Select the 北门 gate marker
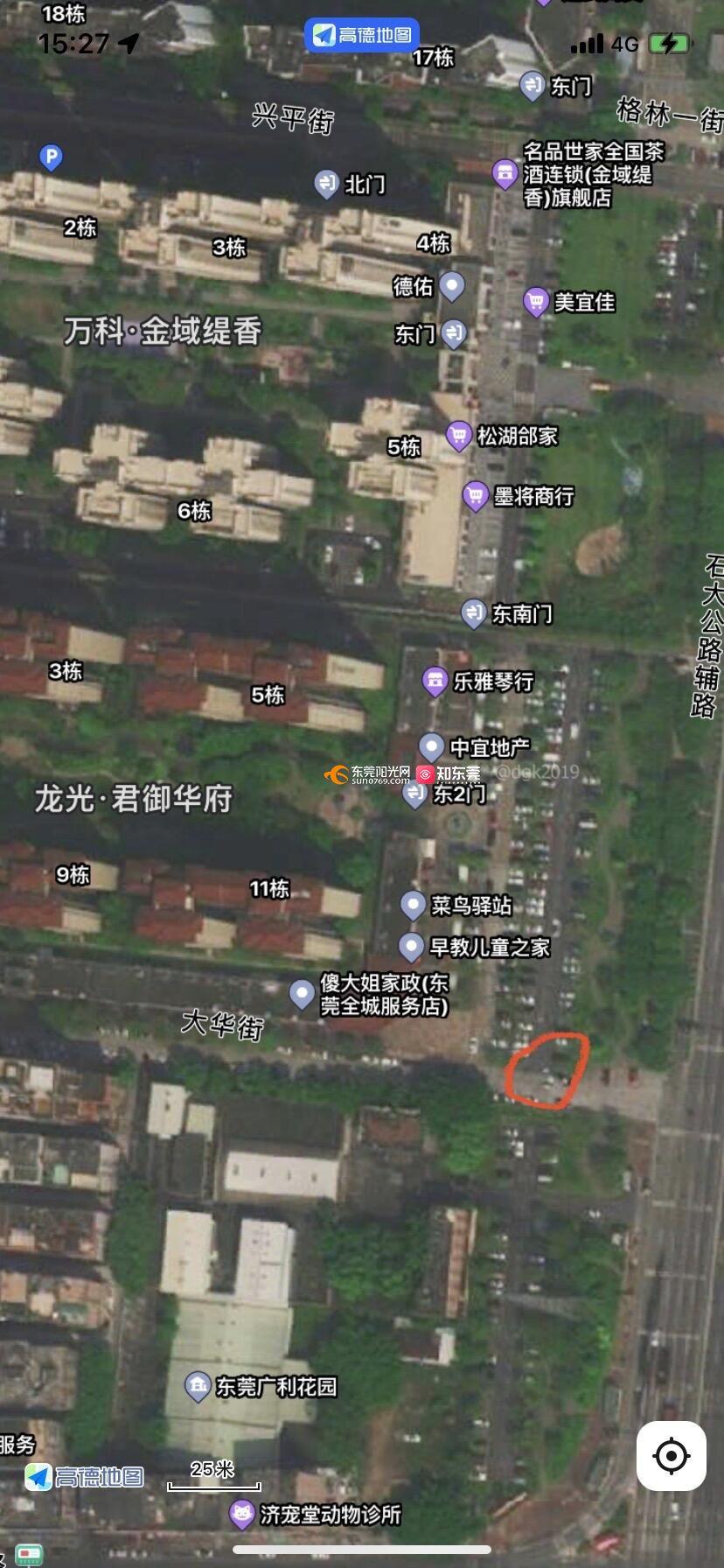Screen dimensions: 724x1568 tap(326, 184)
